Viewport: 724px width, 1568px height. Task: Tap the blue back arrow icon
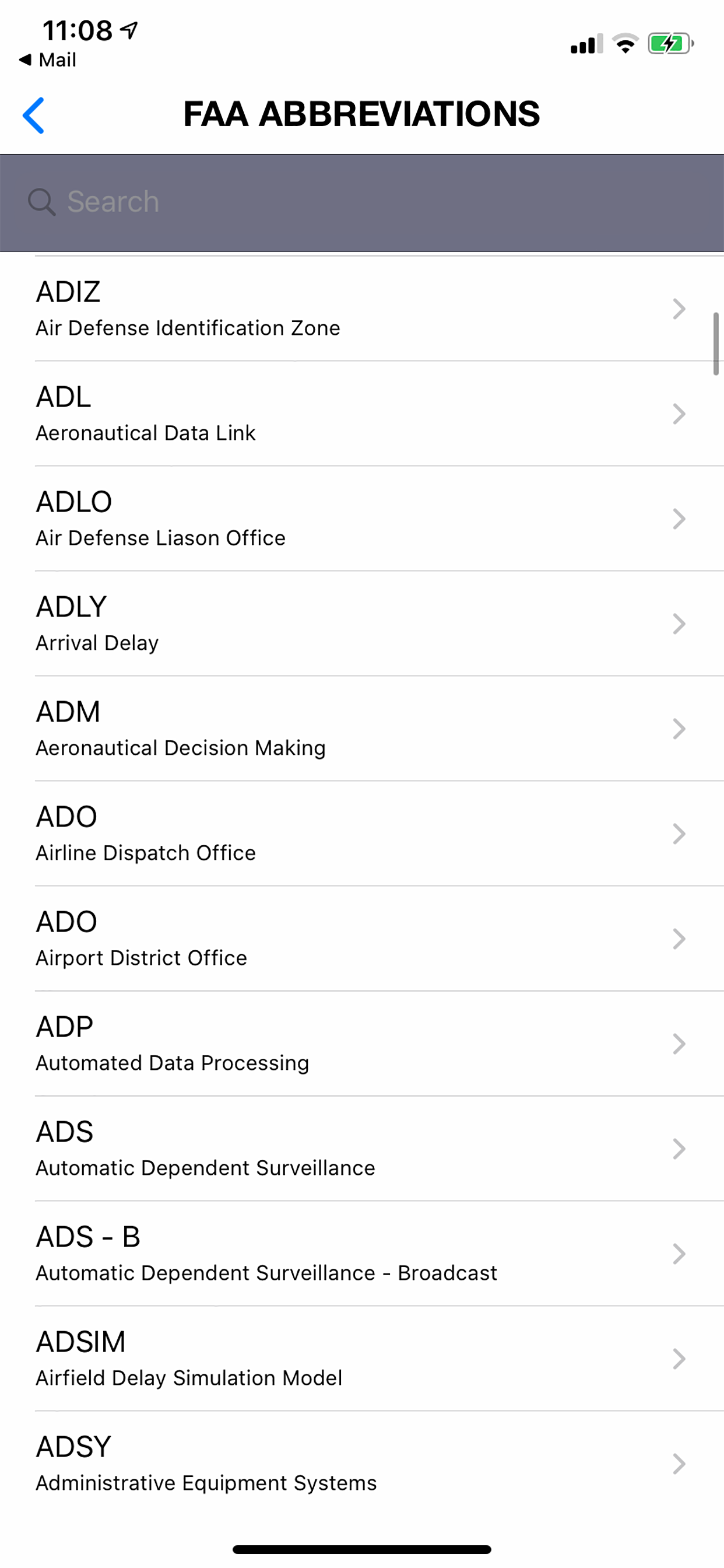[x=34, y=114]
